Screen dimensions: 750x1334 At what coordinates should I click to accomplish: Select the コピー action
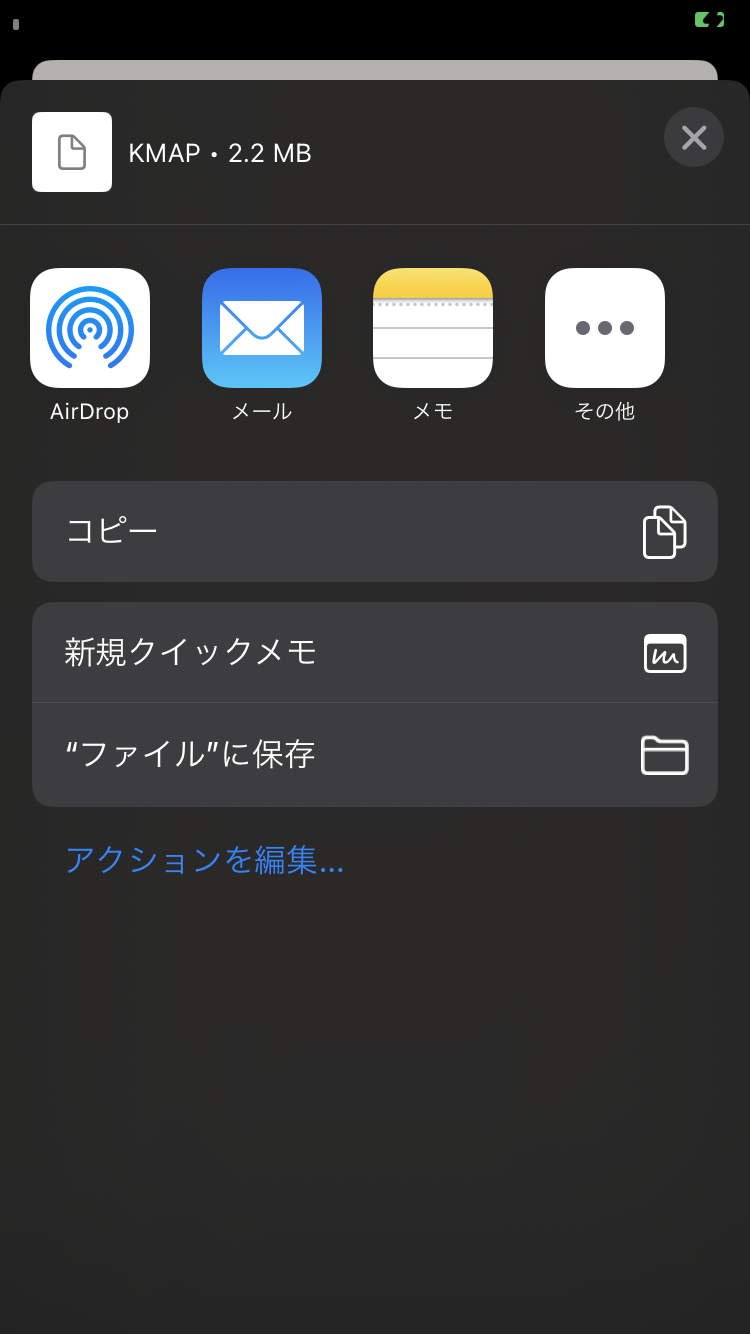[375, 532]
